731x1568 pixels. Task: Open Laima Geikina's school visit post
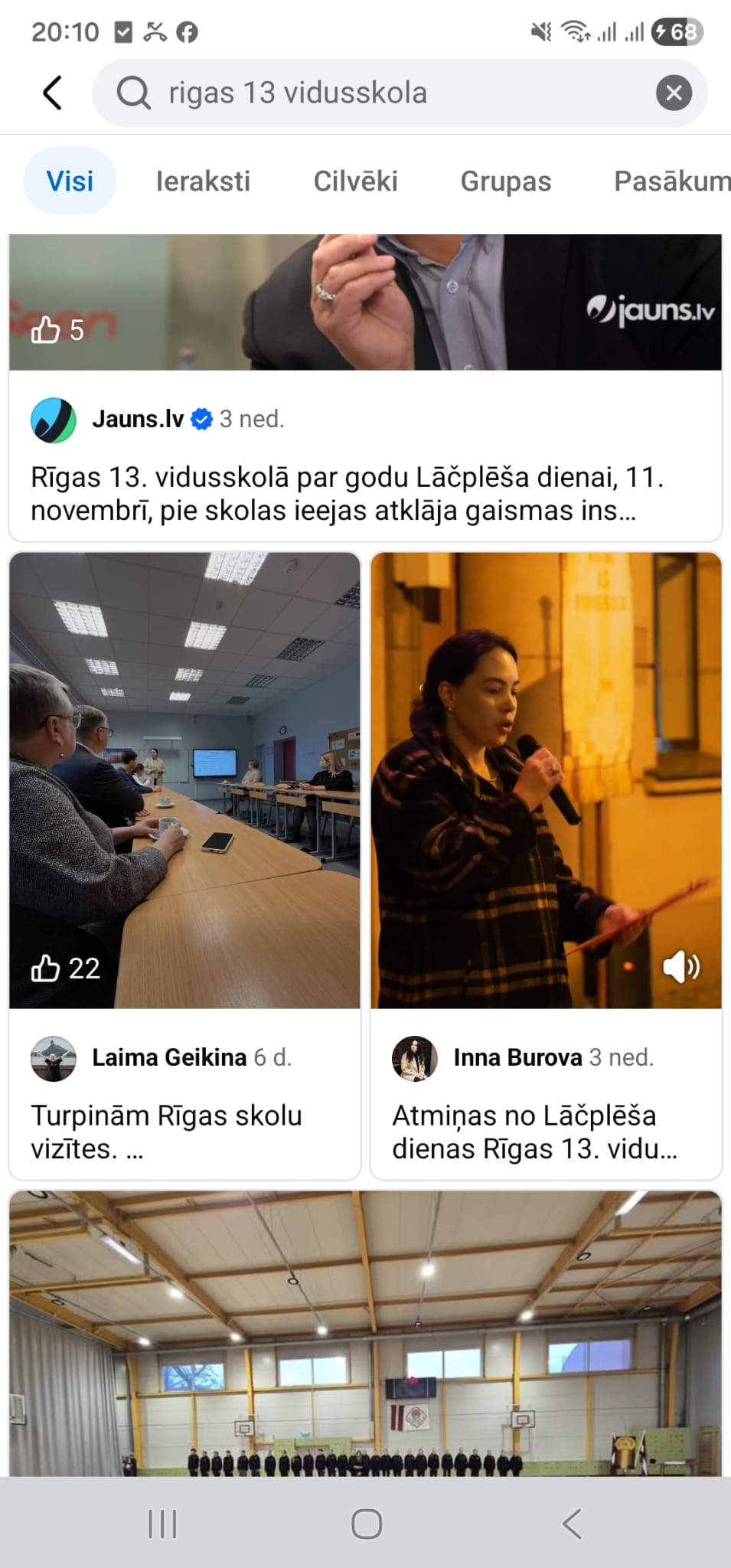(x=184, y=779)
